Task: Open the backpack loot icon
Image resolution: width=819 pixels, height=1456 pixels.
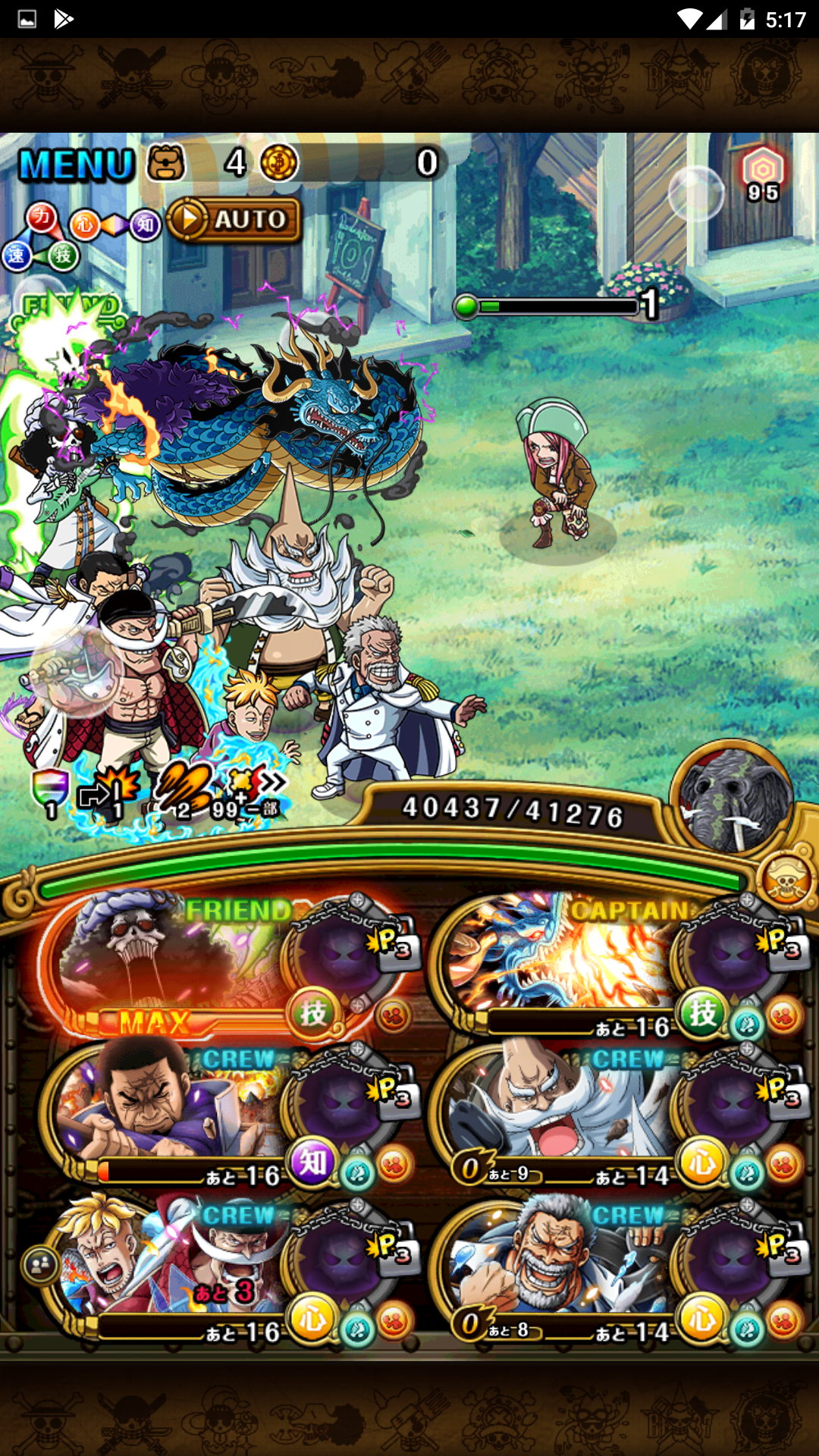Action: pos(166,162)
